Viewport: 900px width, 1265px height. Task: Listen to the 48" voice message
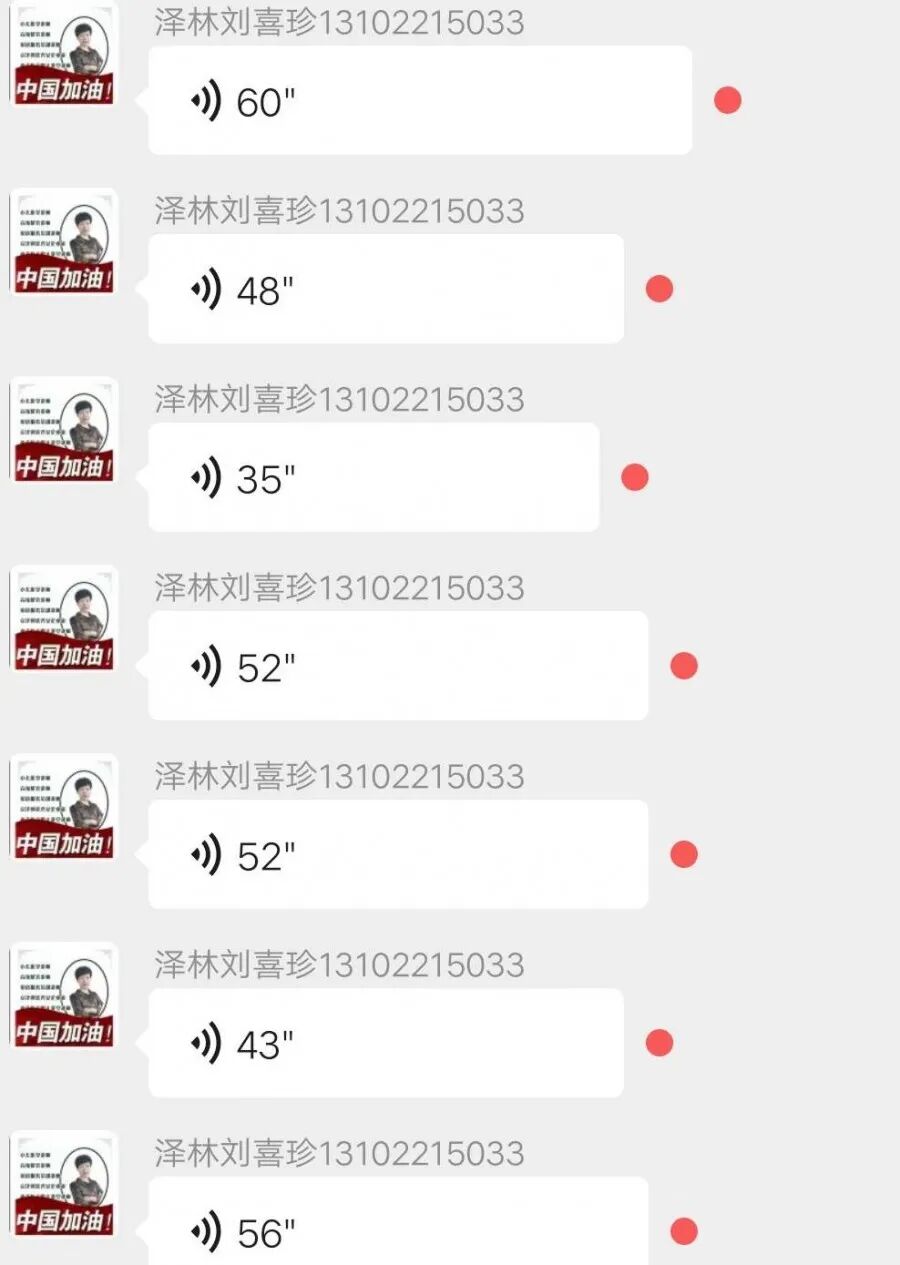pos(385,290)
